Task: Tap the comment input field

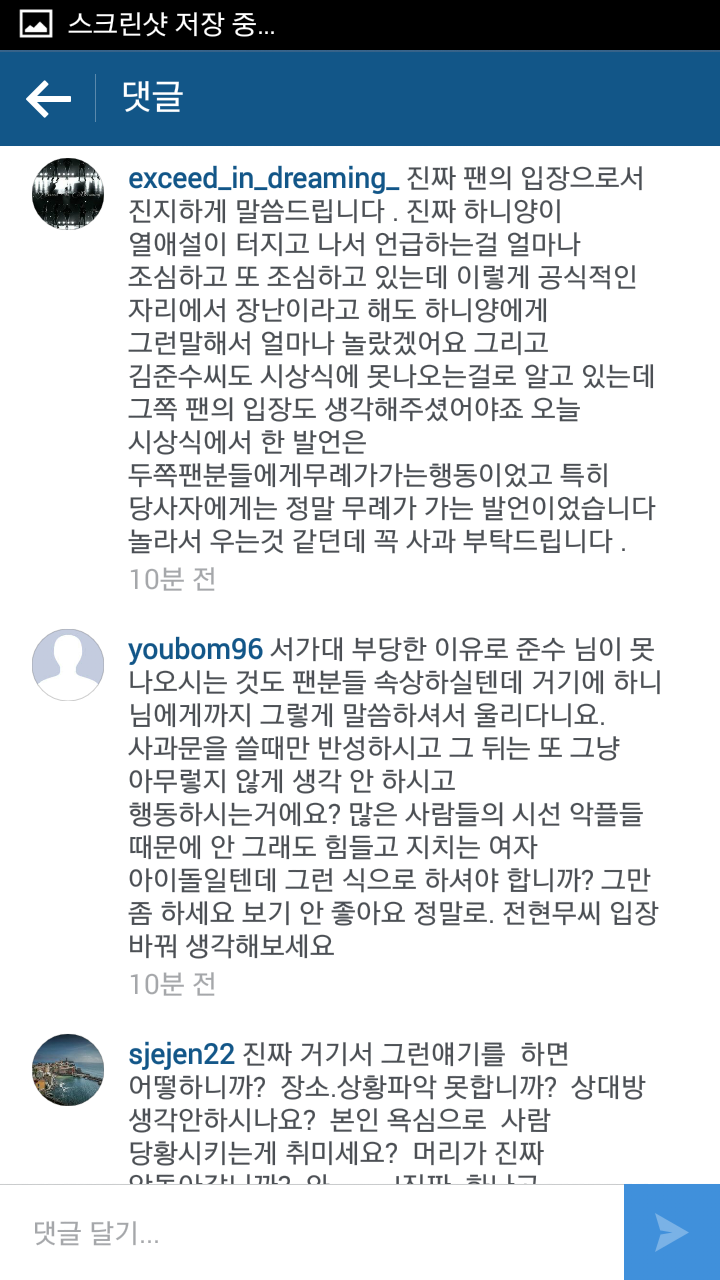Action: click(x=312, y=1232)
